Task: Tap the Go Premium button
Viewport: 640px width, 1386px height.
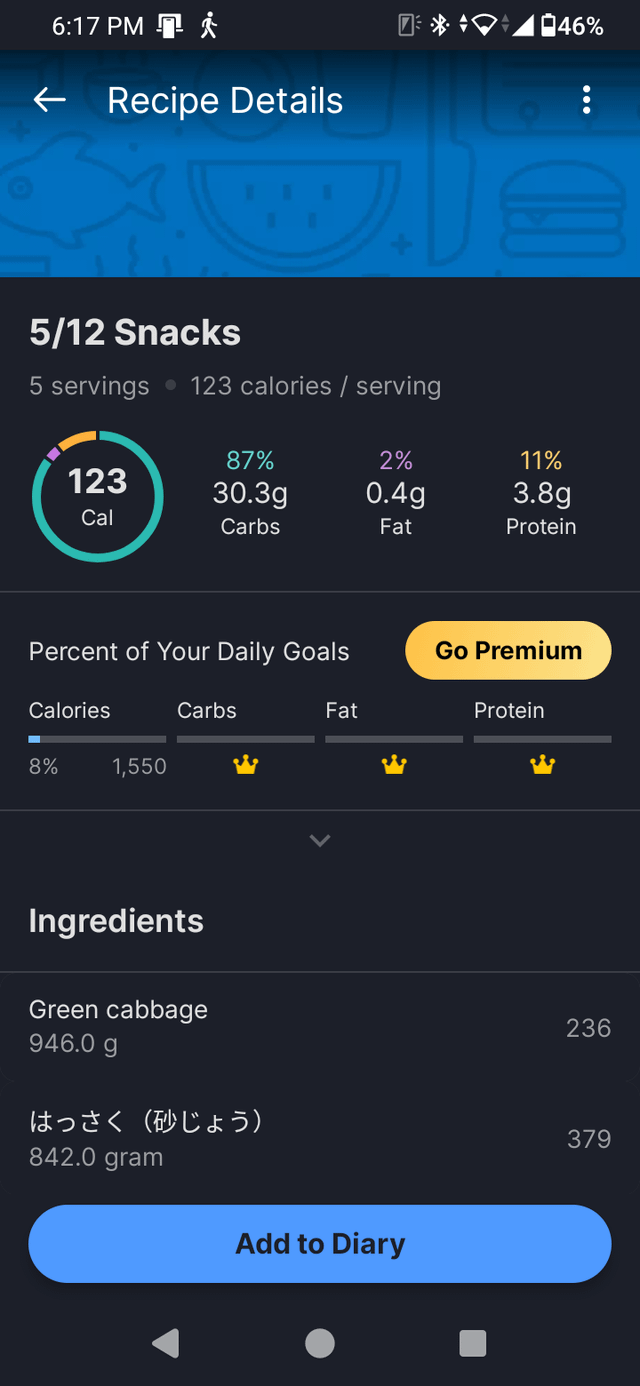Action: 508,651
